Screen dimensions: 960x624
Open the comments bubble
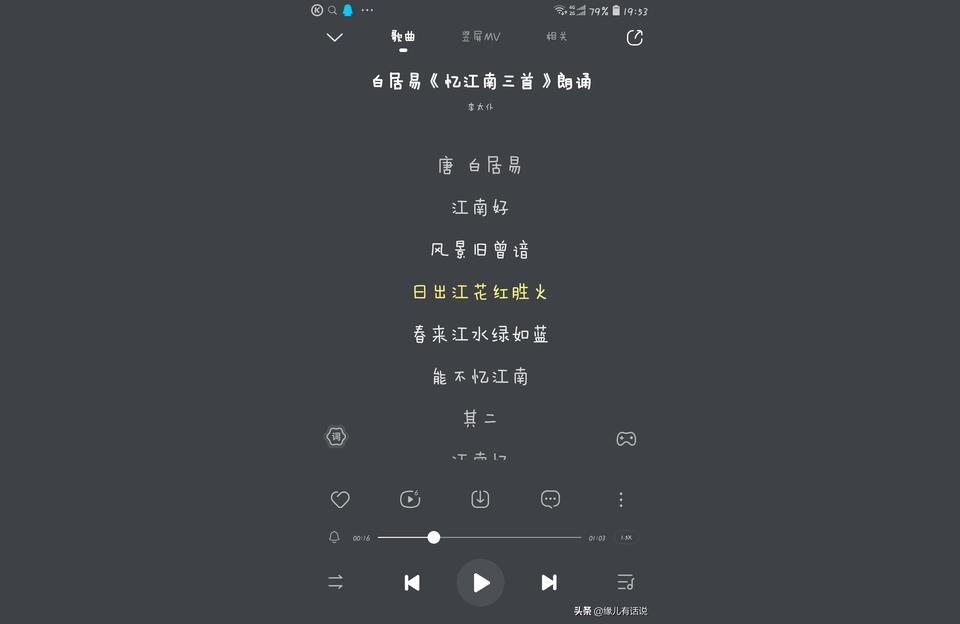(550, 499)
